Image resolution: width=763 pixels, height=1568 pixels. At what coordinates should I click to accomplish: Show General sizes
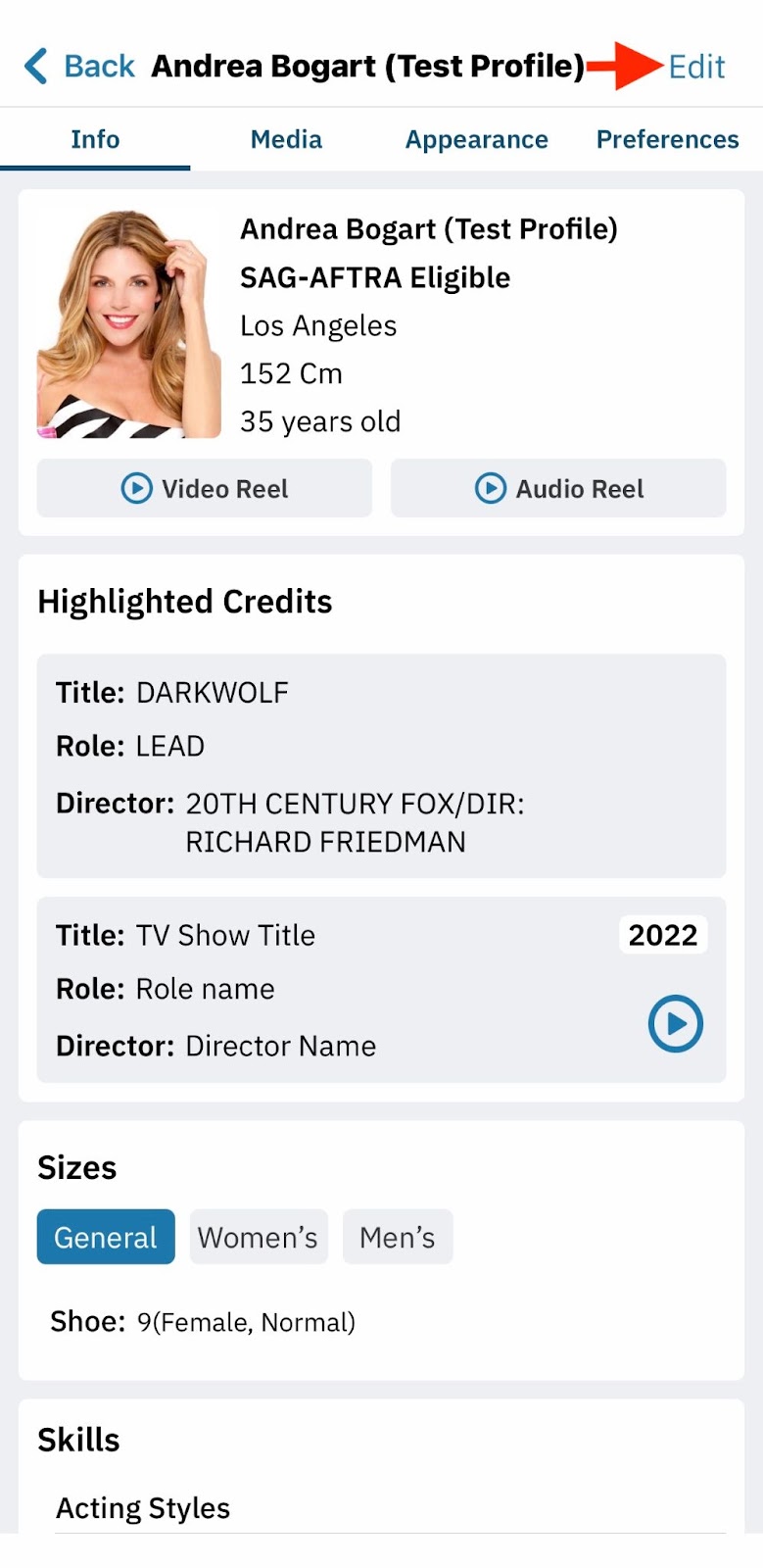pyautogui.click(x=106, y=1237)
